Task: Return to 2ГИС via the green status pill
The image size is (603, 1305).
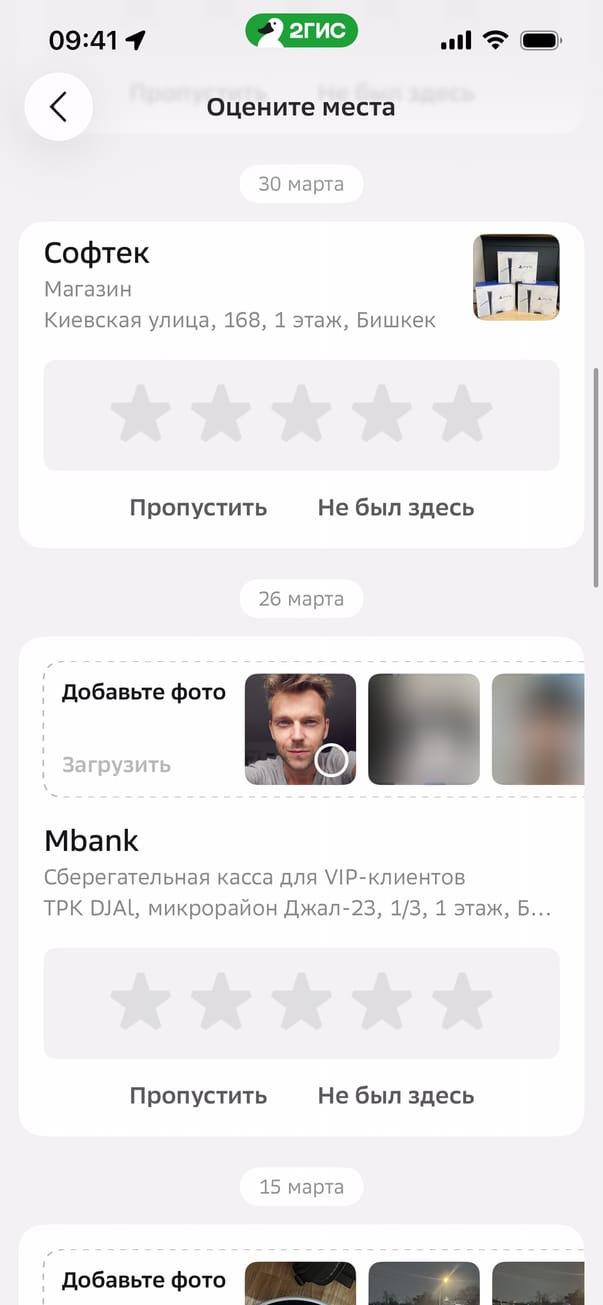Action: coord(302,31)
